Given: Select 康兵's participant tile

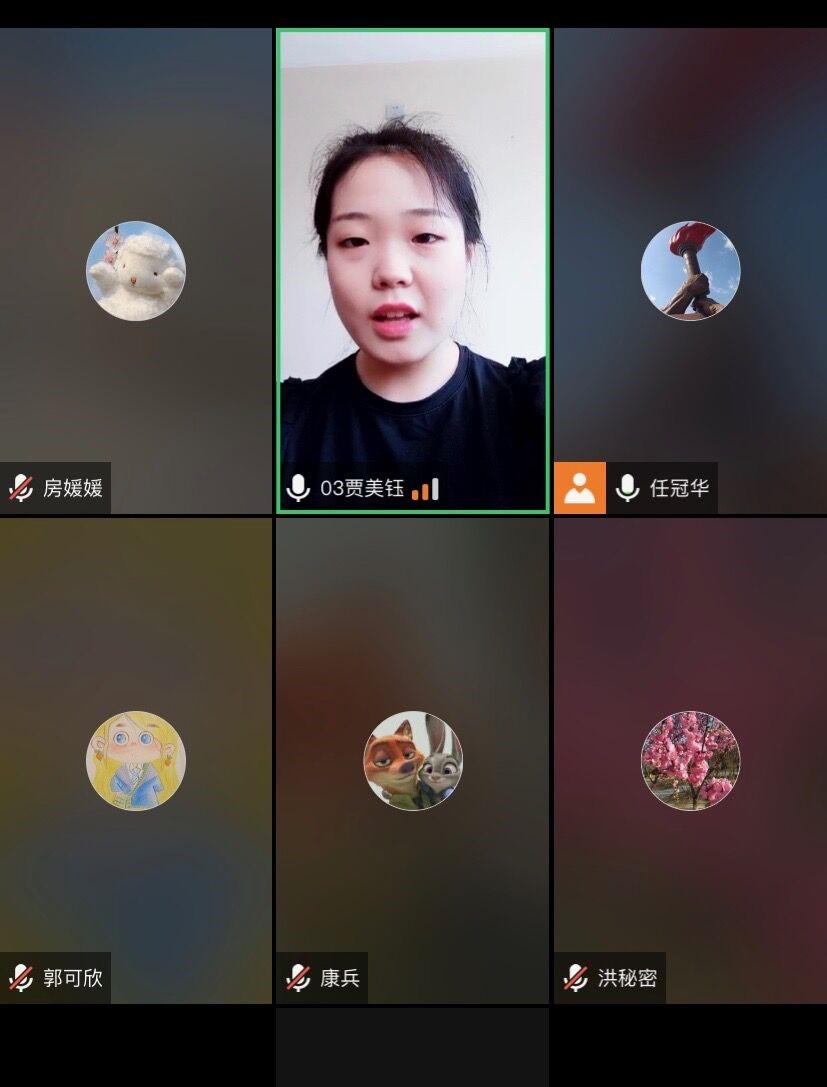Looking at the screenshot, I should point(412,760).
